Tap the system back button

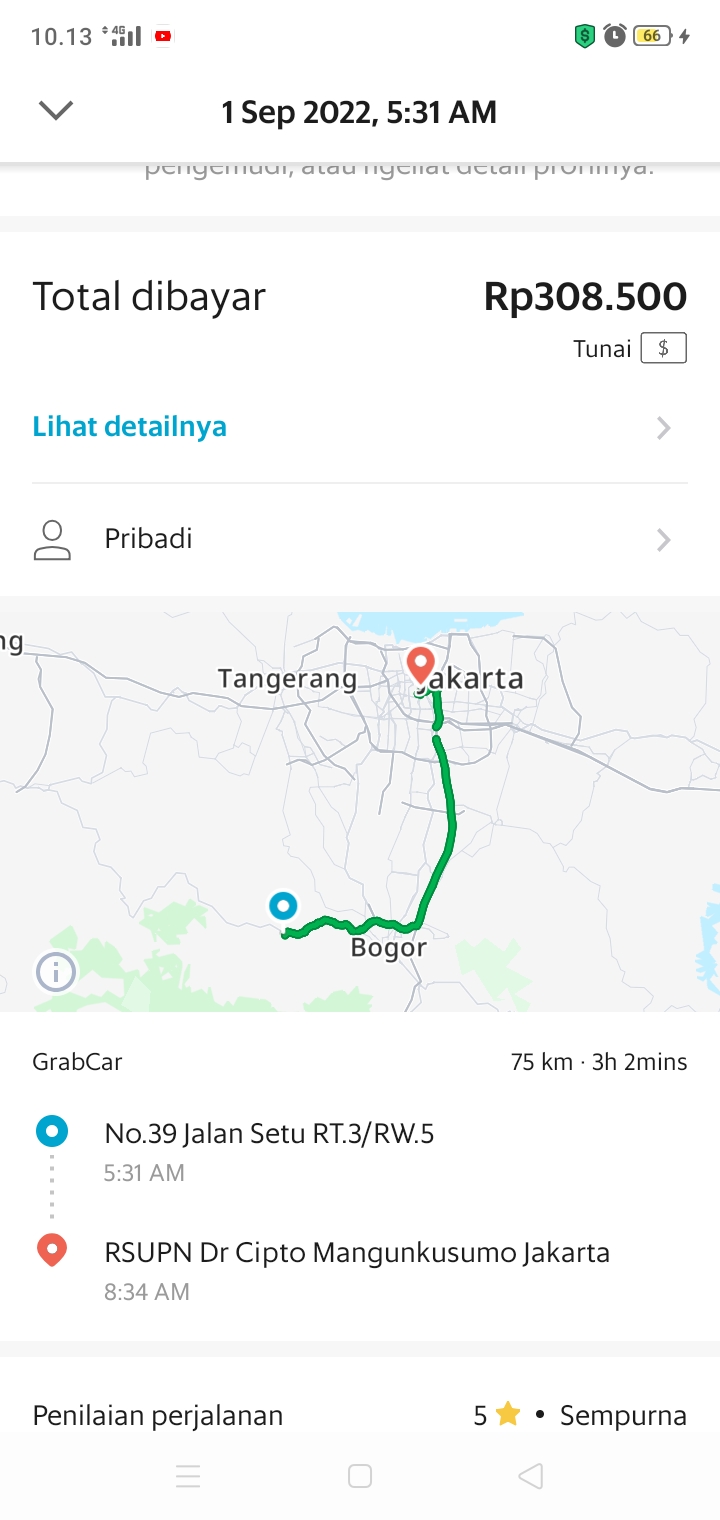[x=531, y=1476]
